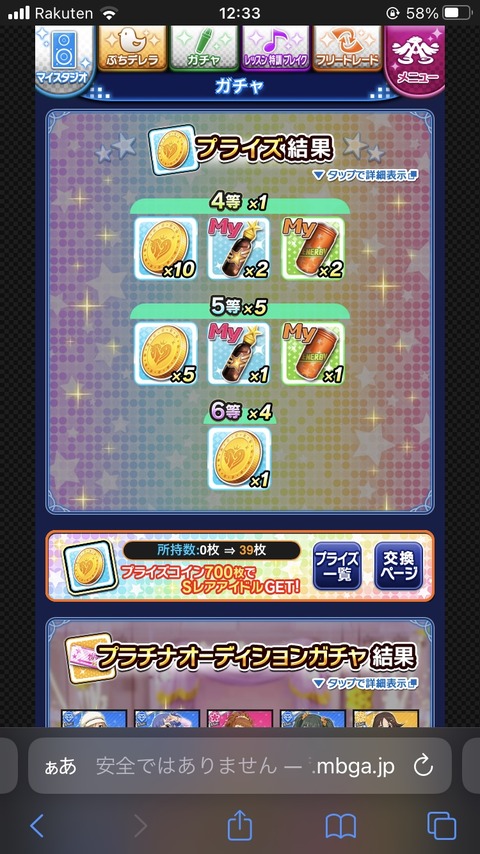Open レッスン 特訓 ブレイク
This screenshot has height=854, width=480.
point(276,48)
